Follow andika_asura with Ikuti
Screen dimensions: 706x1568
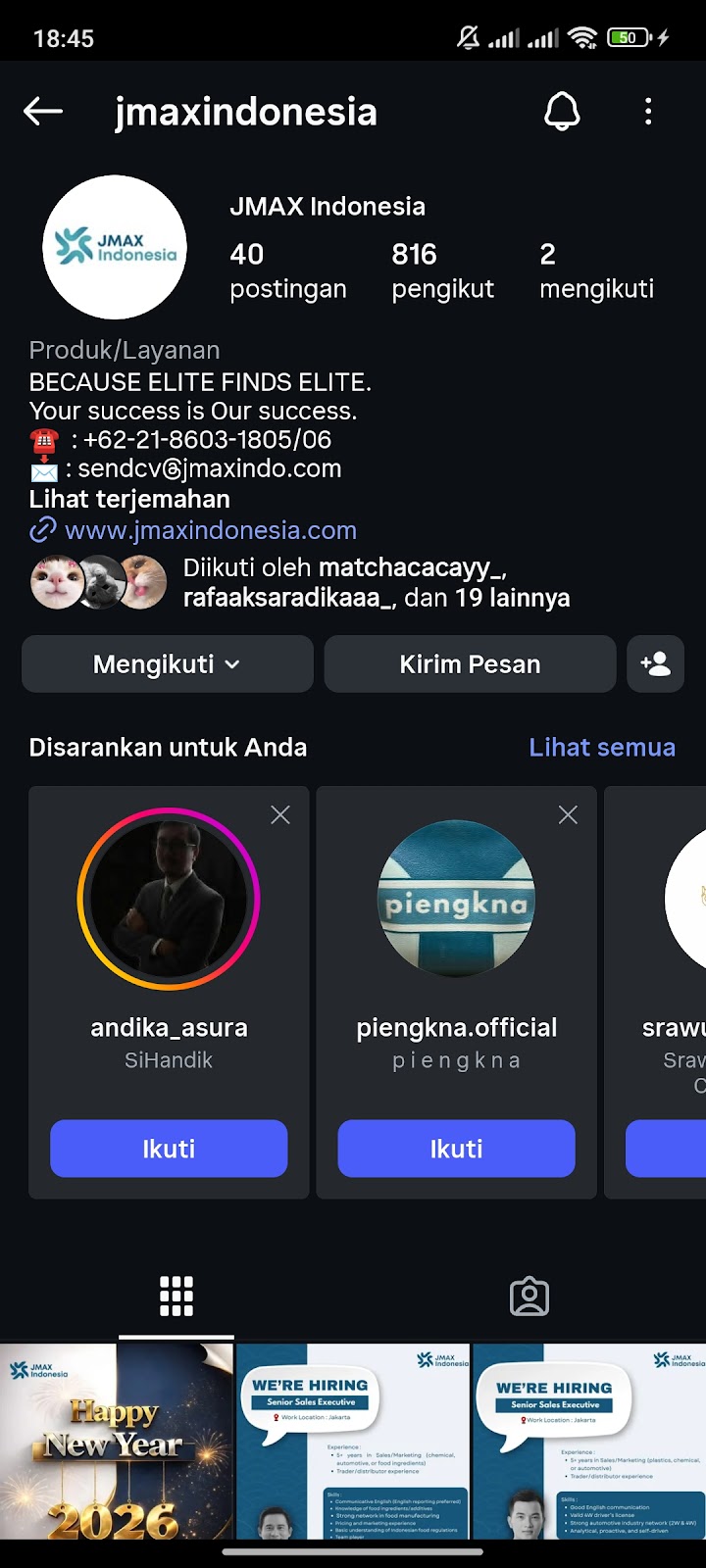point(169,1149)
